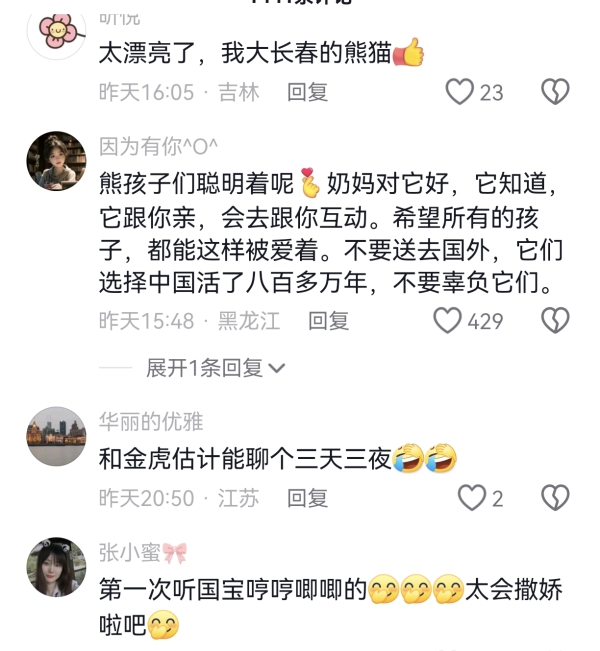
Task: Dislike 因为有你^O^'s comment
Action: pyautogui.click(x=555, y=320)
